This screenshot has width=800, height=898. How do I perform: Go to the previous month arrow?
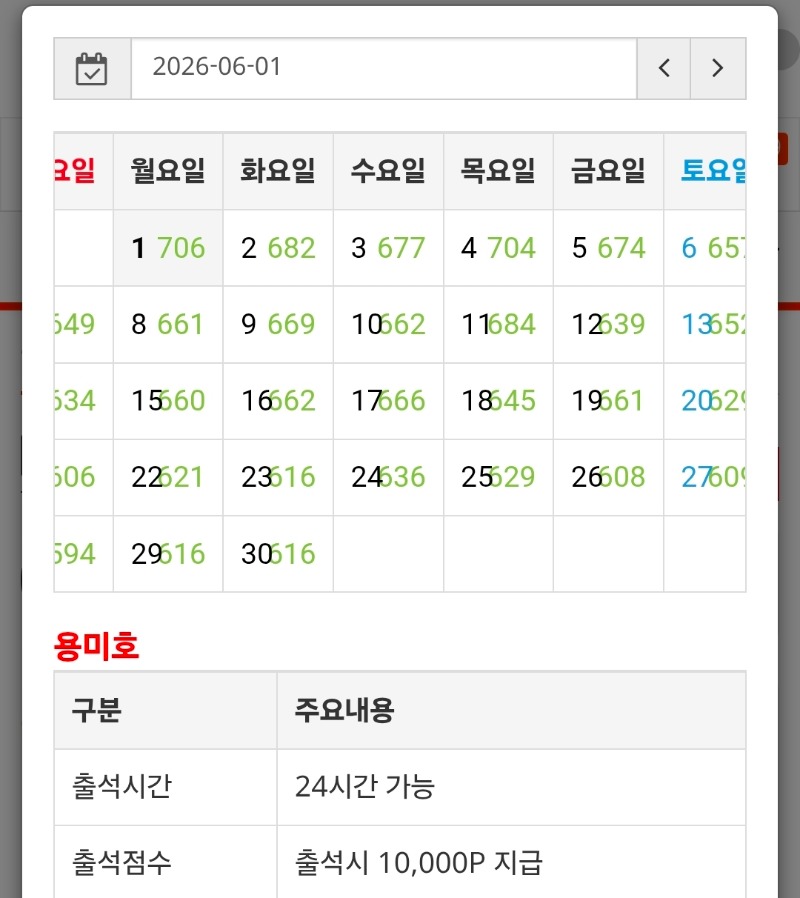(664, 69)
